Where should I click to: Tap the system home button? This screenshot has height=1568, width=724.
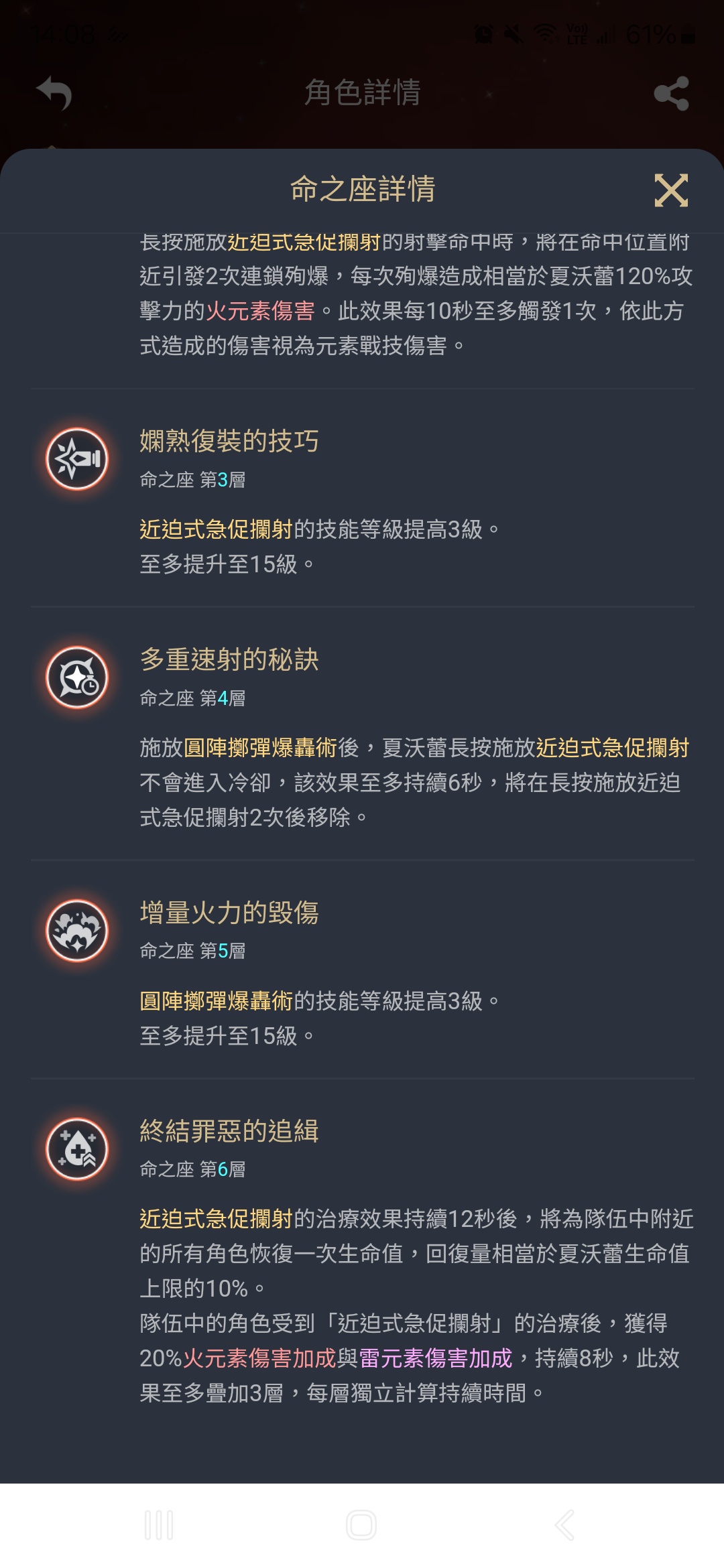tap(361, 1525)
